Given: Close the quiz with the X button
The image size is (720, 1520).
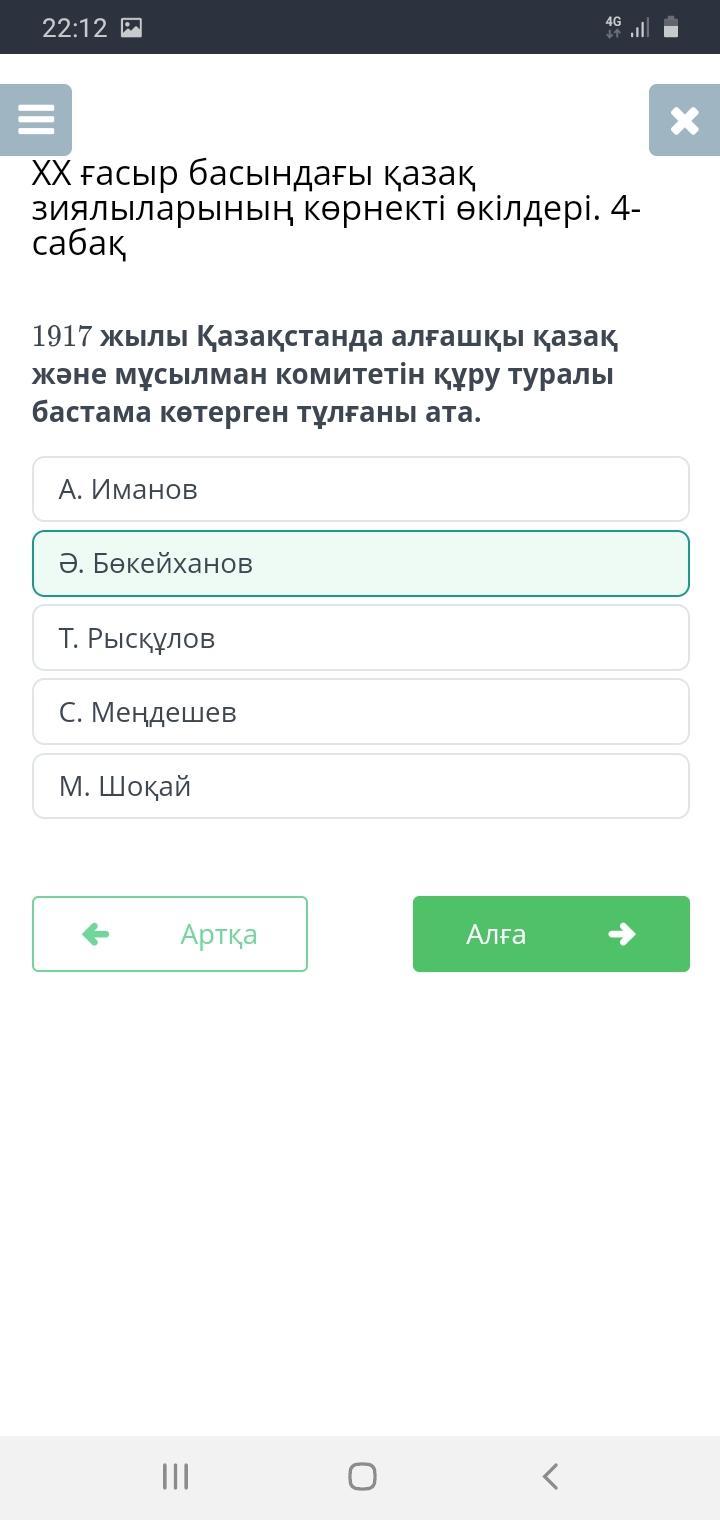Looking at the screenshot, I should coord(684,120).
